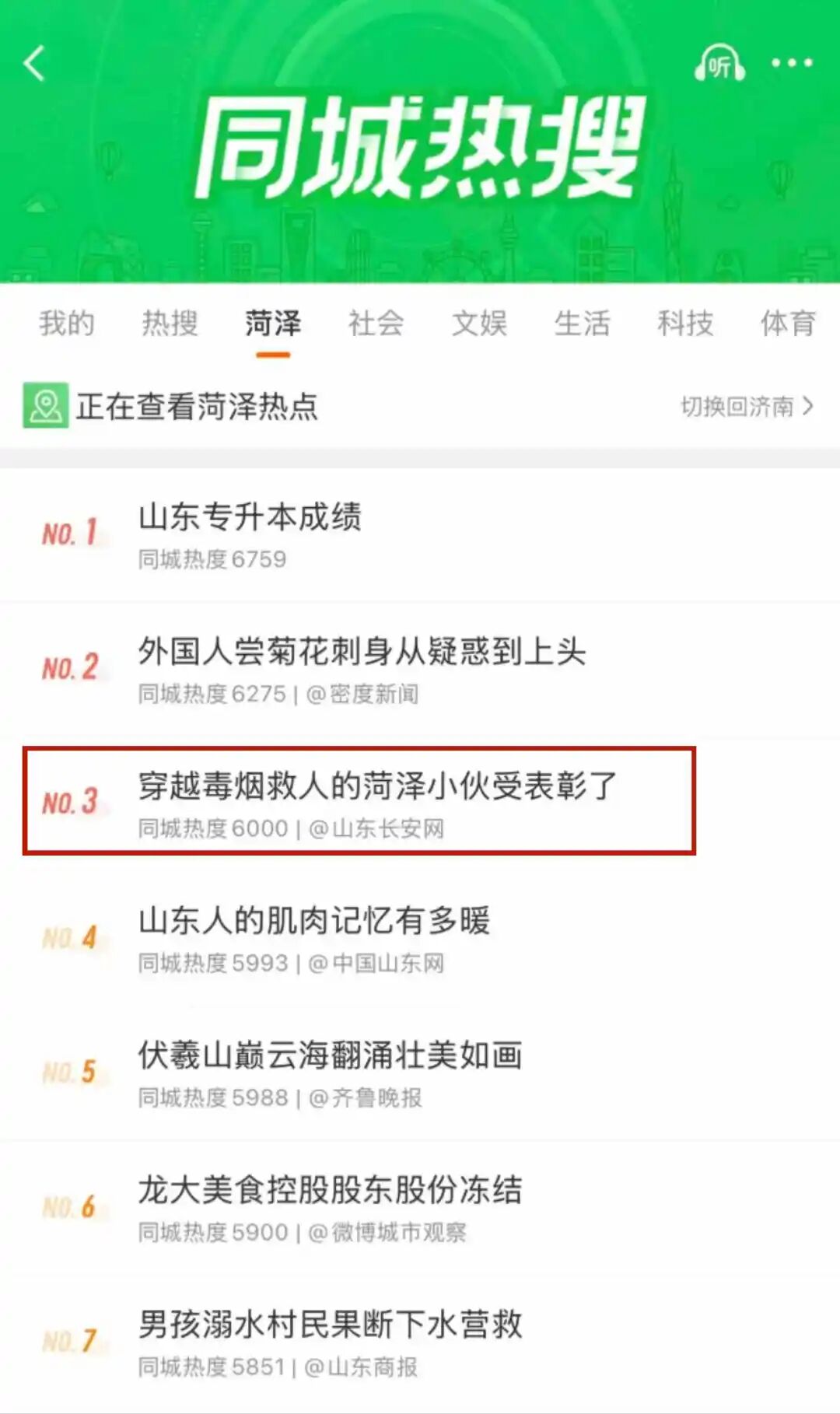Open topic 山东专升本成绩
Screen dimensions: 840x1414
(250, 517)
